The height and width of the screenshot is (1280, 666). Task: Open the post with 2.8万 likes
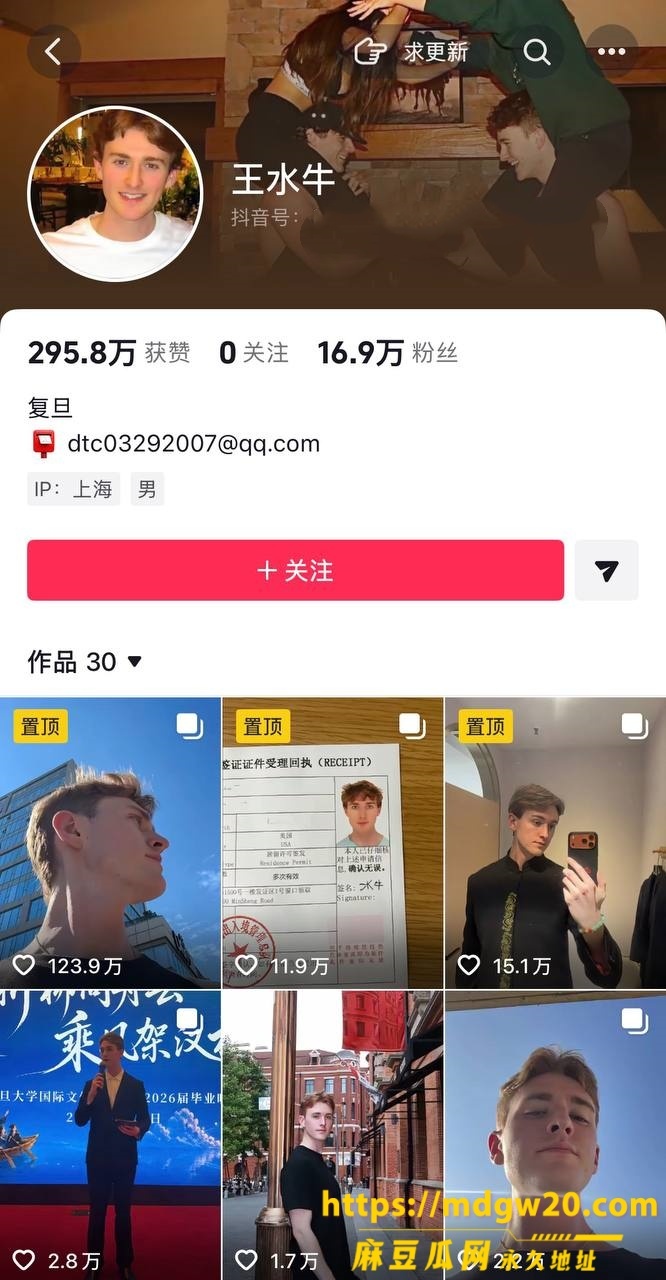[110, 1136]
